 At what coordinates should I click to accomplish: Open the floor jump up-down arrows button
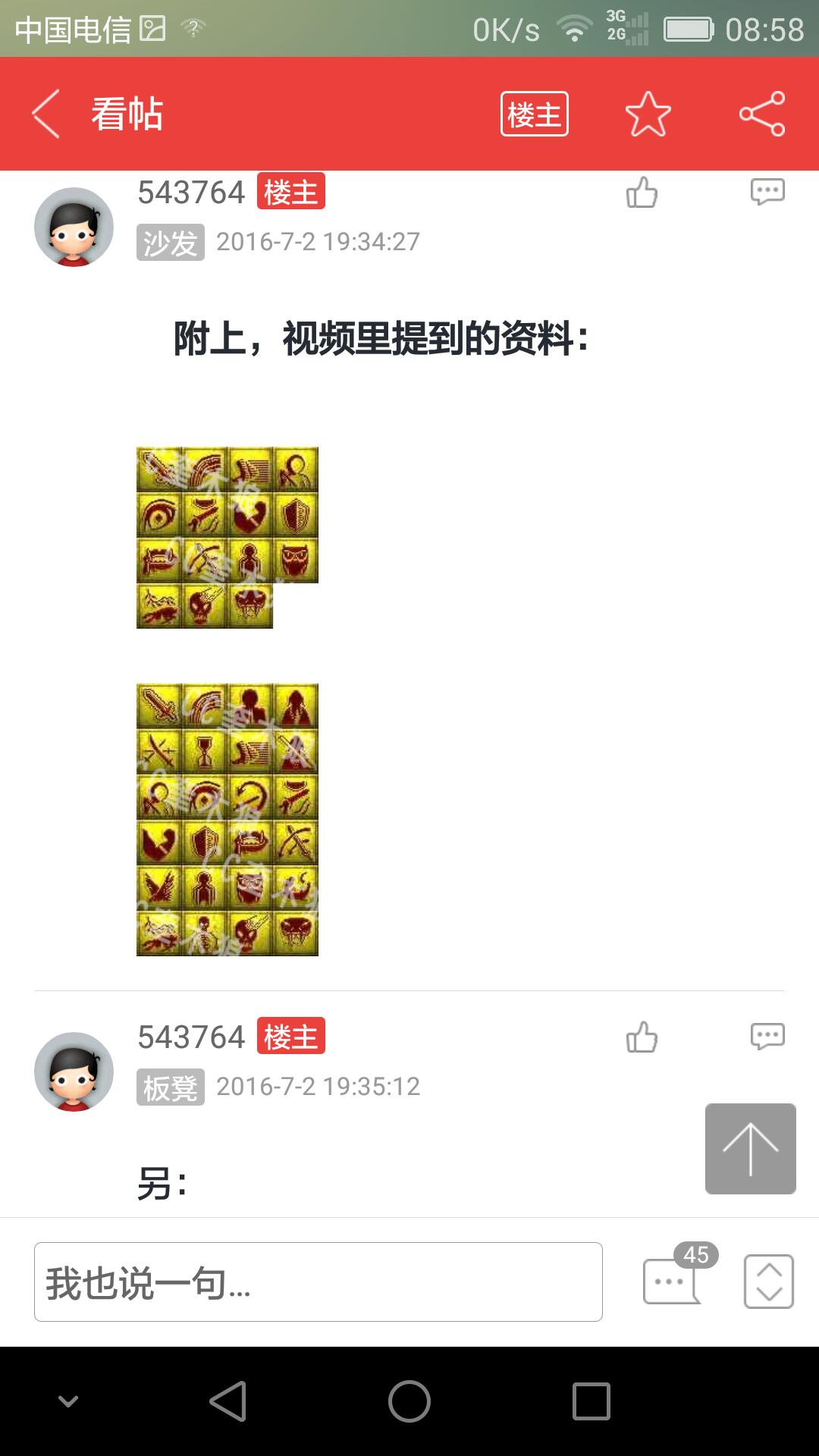(768, 1282)
